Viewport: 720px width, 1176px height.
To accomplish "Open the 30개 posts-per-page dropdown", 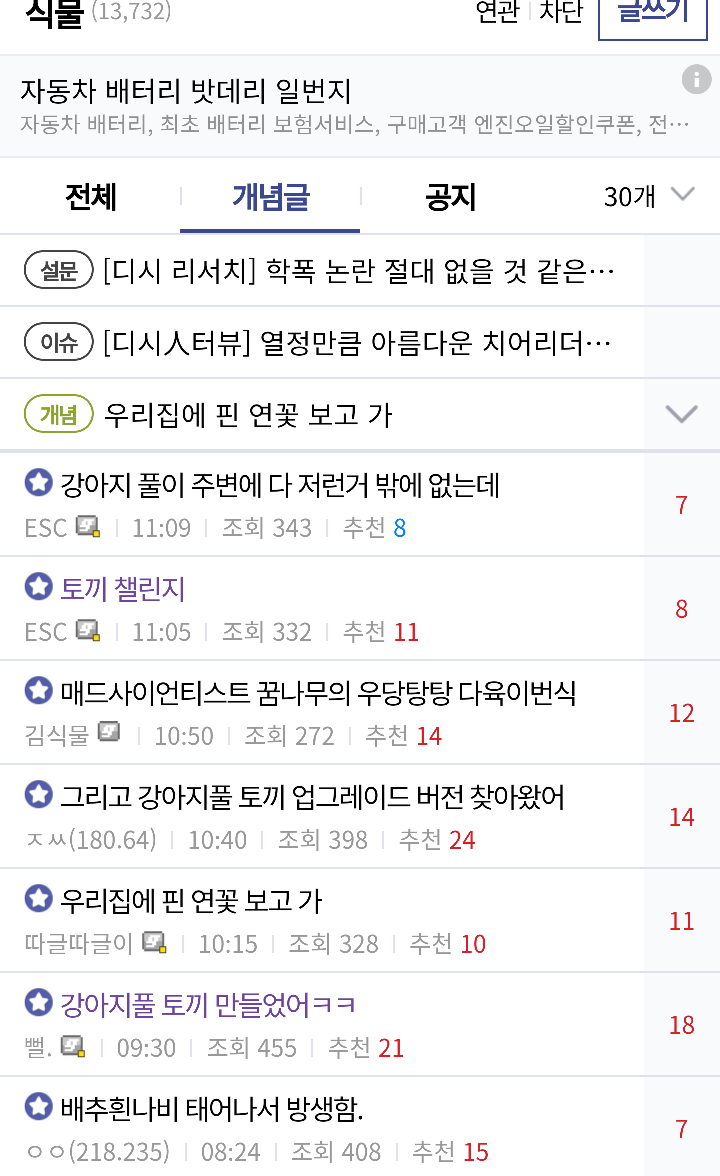I will (650, 196).
